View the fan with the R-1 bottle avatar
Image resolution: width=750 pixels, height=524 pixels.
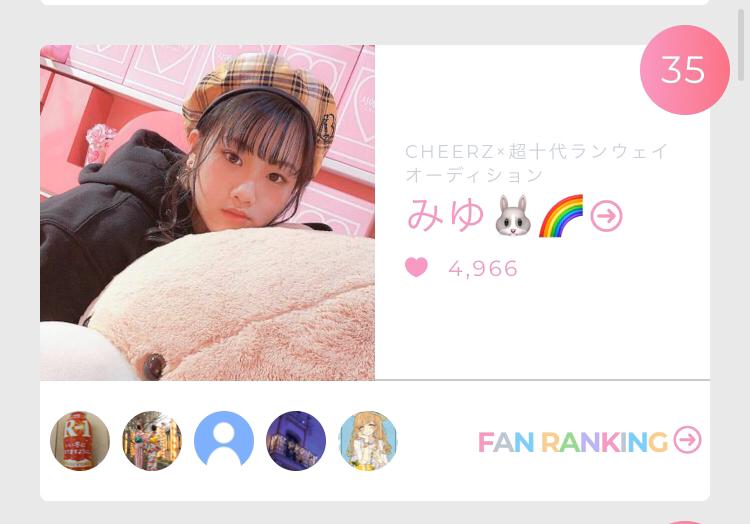(80, 441)
